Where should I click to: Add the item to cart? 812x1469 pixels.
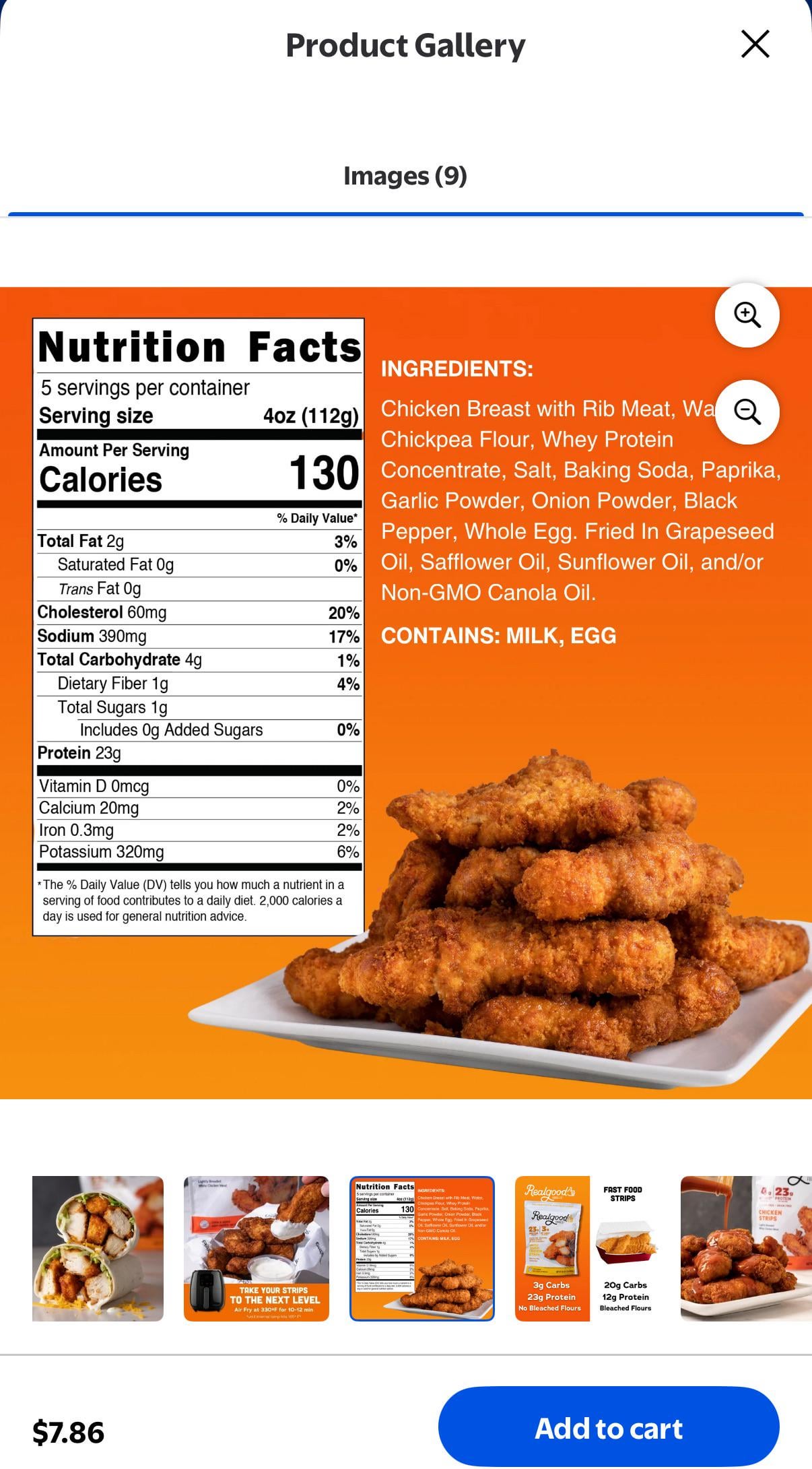pos(609,1427)
